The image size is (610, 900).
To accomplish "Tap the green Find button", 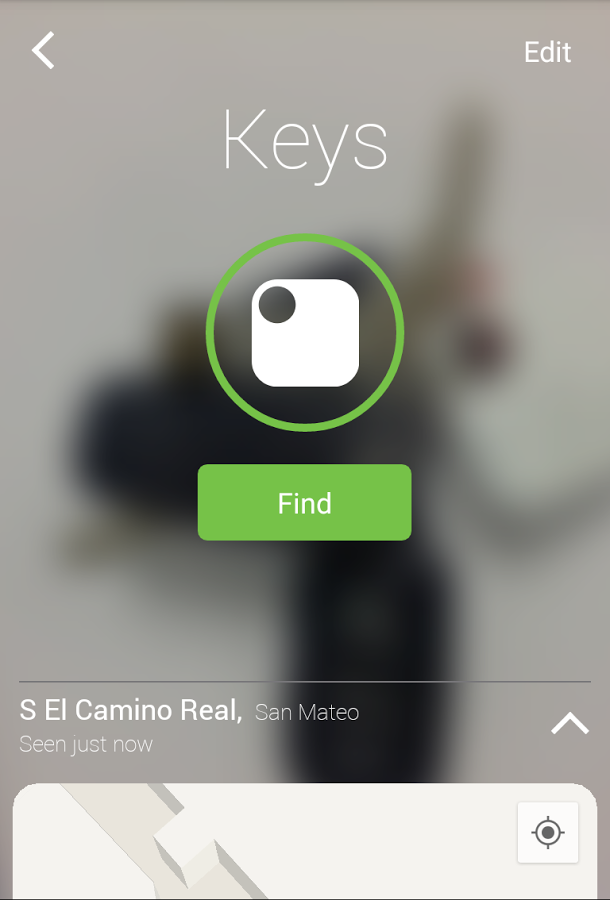I will tap(304, 503).
